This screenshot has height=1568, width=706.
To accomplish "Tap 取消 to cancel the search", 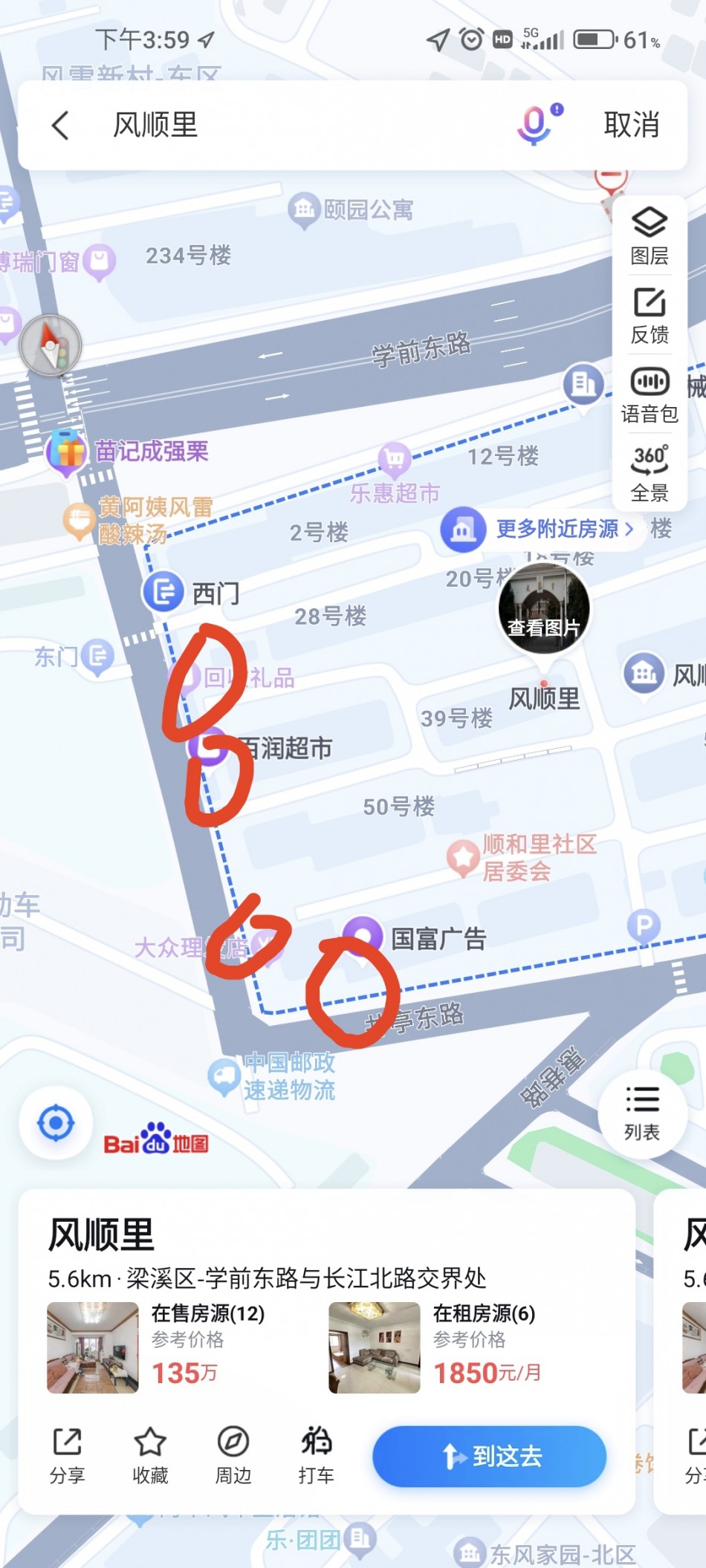I will coord(631,125).
